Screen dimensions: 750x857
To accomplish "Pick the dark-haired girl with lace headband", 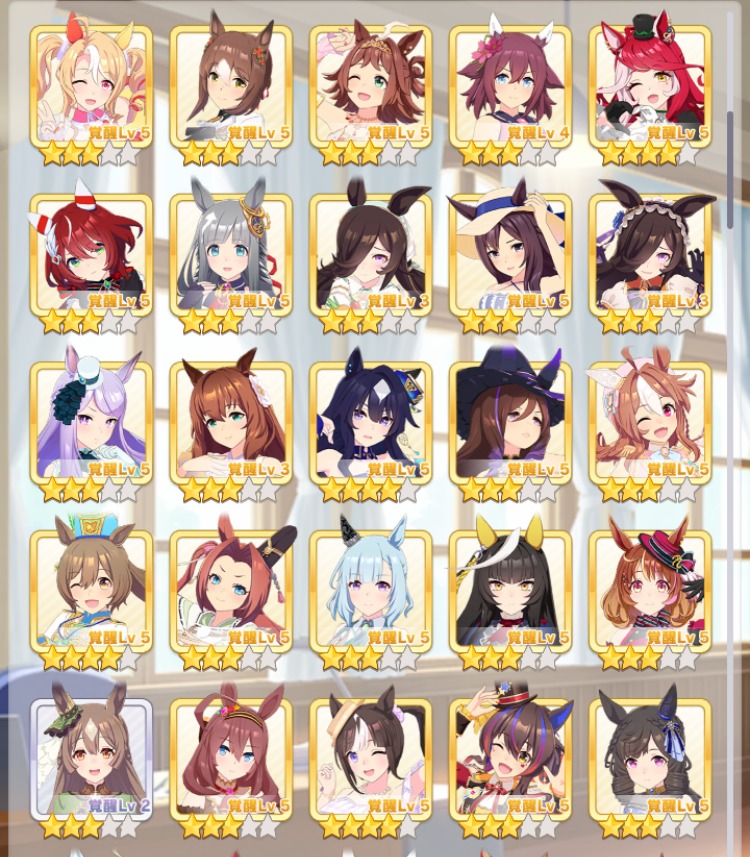I will coord(650,255).
